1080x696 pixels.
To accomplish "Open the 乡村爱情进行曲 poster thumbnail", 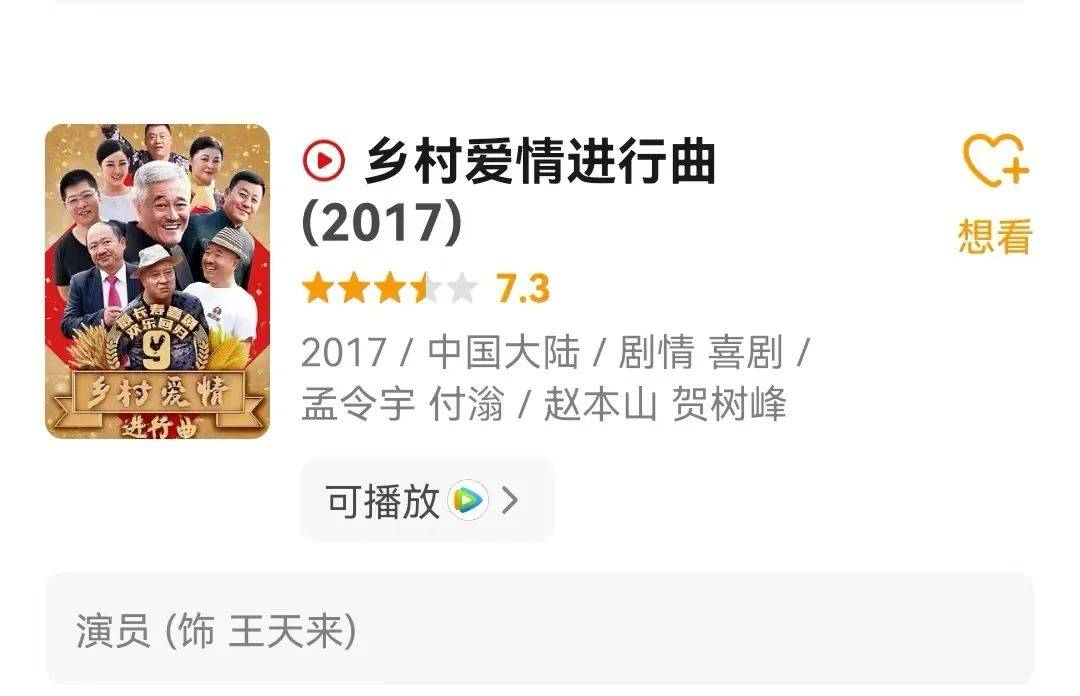I will [157, 281].
